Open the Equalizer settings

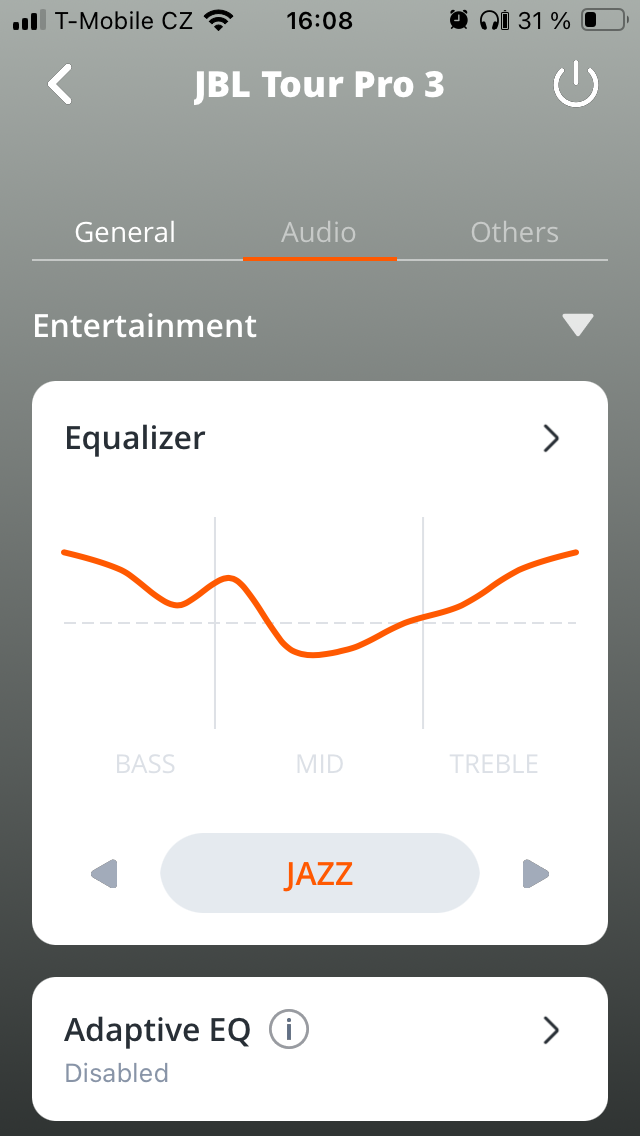click(x=551, y=438)
